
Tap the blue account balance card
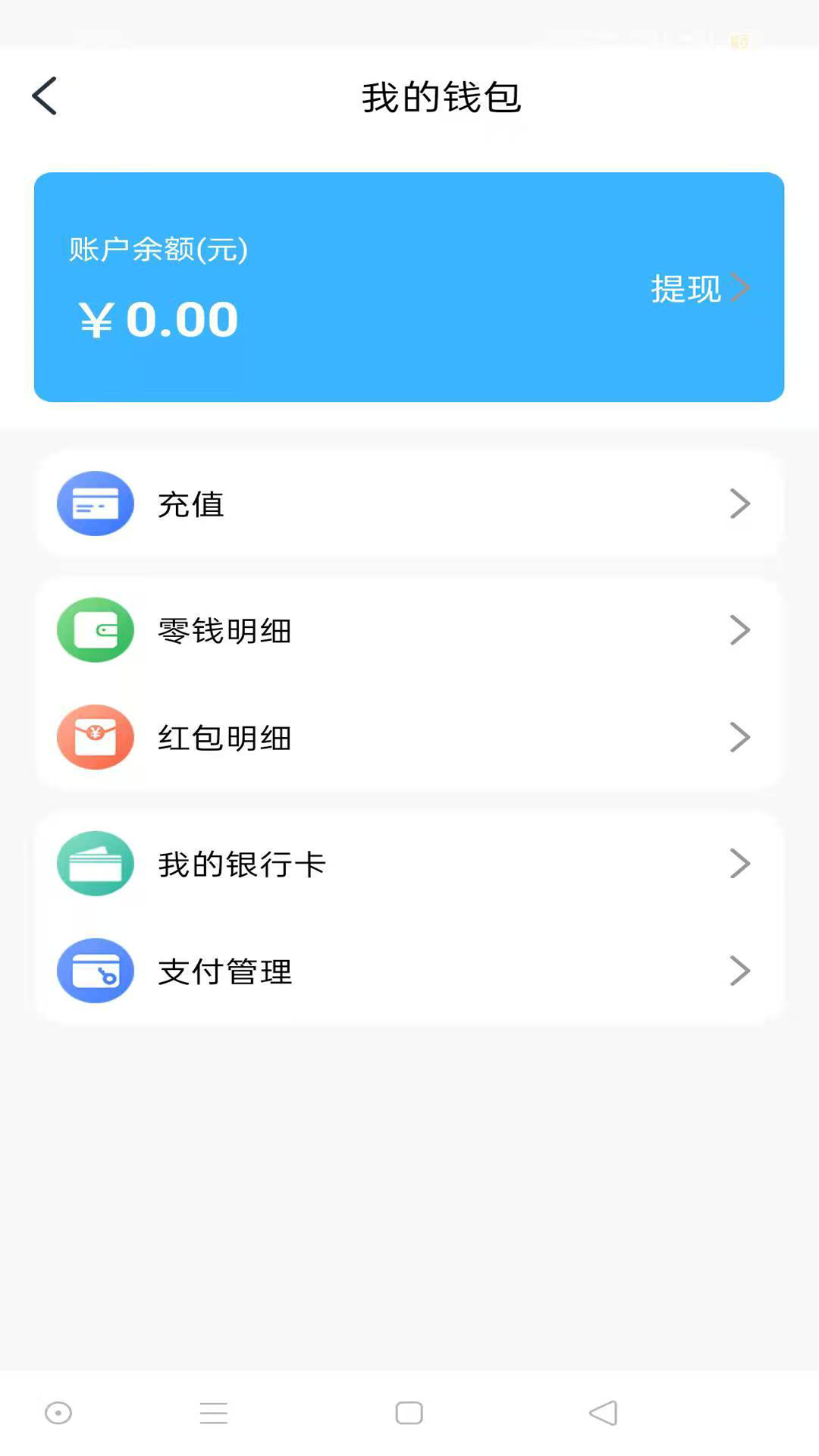tap(409, 287)
